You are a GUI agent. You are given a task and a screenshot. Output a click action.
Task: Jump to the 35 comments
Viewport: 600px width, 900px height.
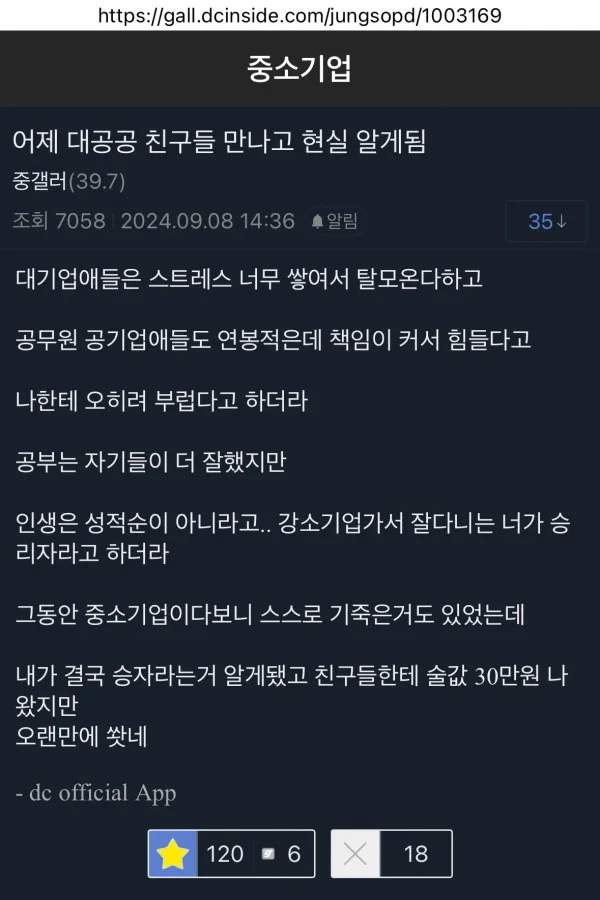point(547,221)
